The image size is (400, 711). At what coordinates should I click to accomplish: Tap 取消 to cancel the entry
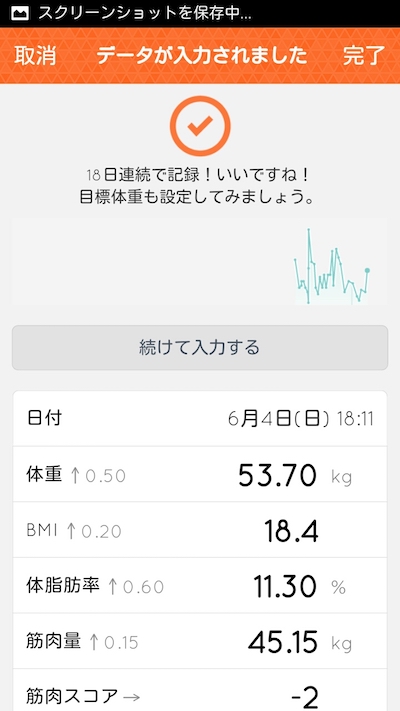pyautogui.click(x=35, y=56)
